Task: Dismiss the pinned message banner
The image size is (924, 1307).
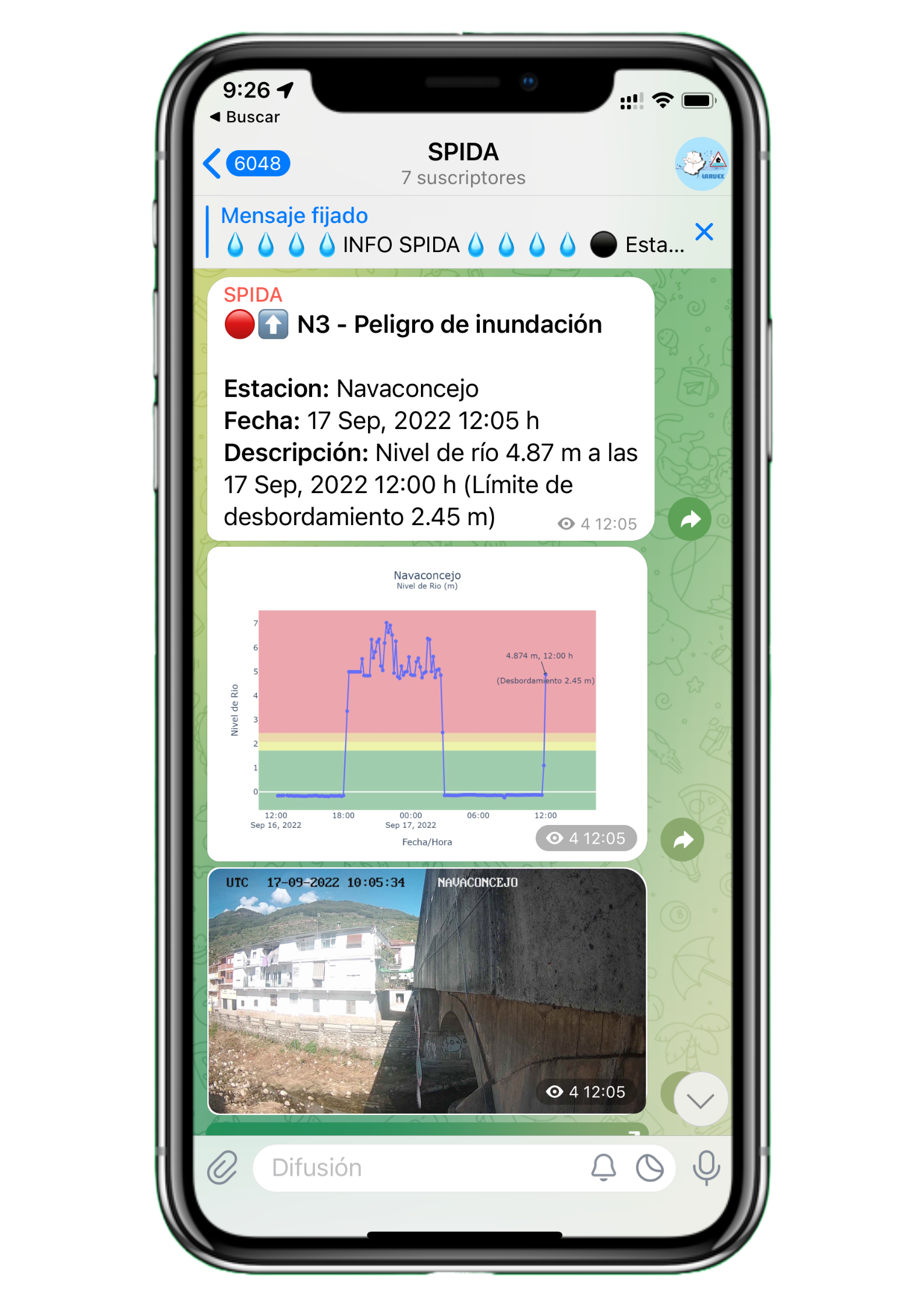Action: (704, 232)
